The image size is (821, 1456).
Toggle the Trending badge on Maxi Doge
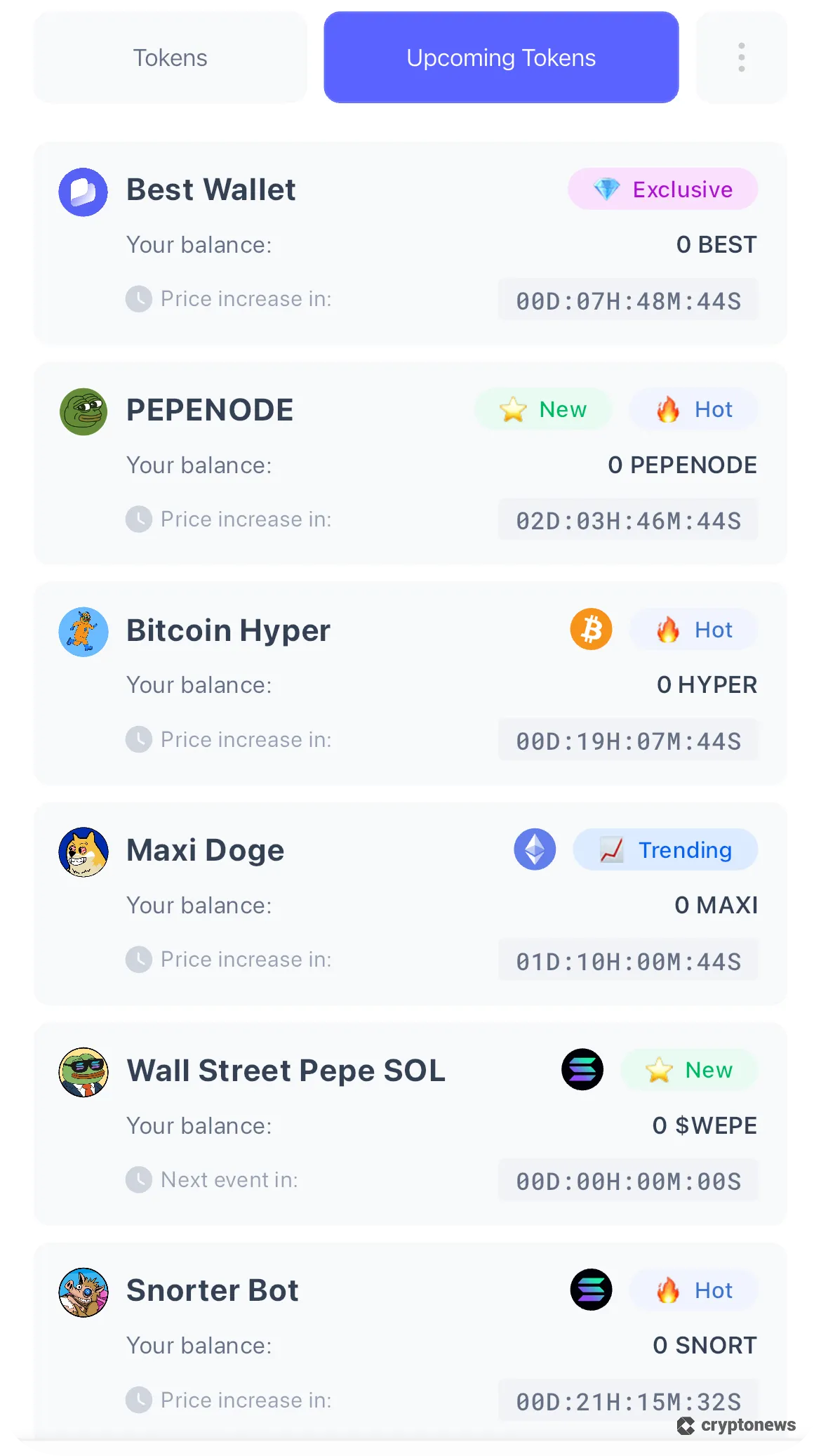665,849
